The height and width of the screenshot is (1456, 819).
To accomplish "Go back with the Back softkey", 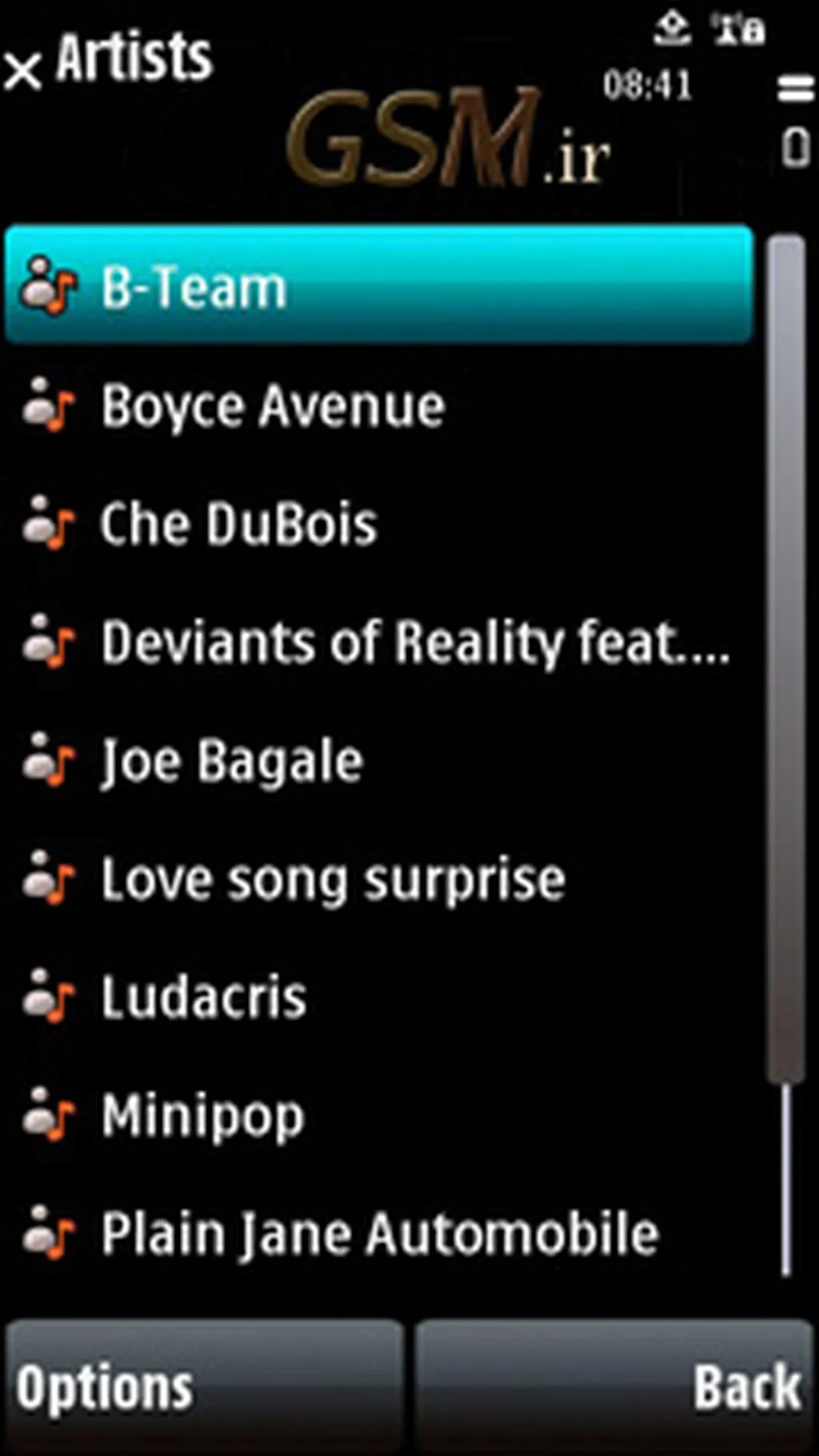I will coord(614,1387).
